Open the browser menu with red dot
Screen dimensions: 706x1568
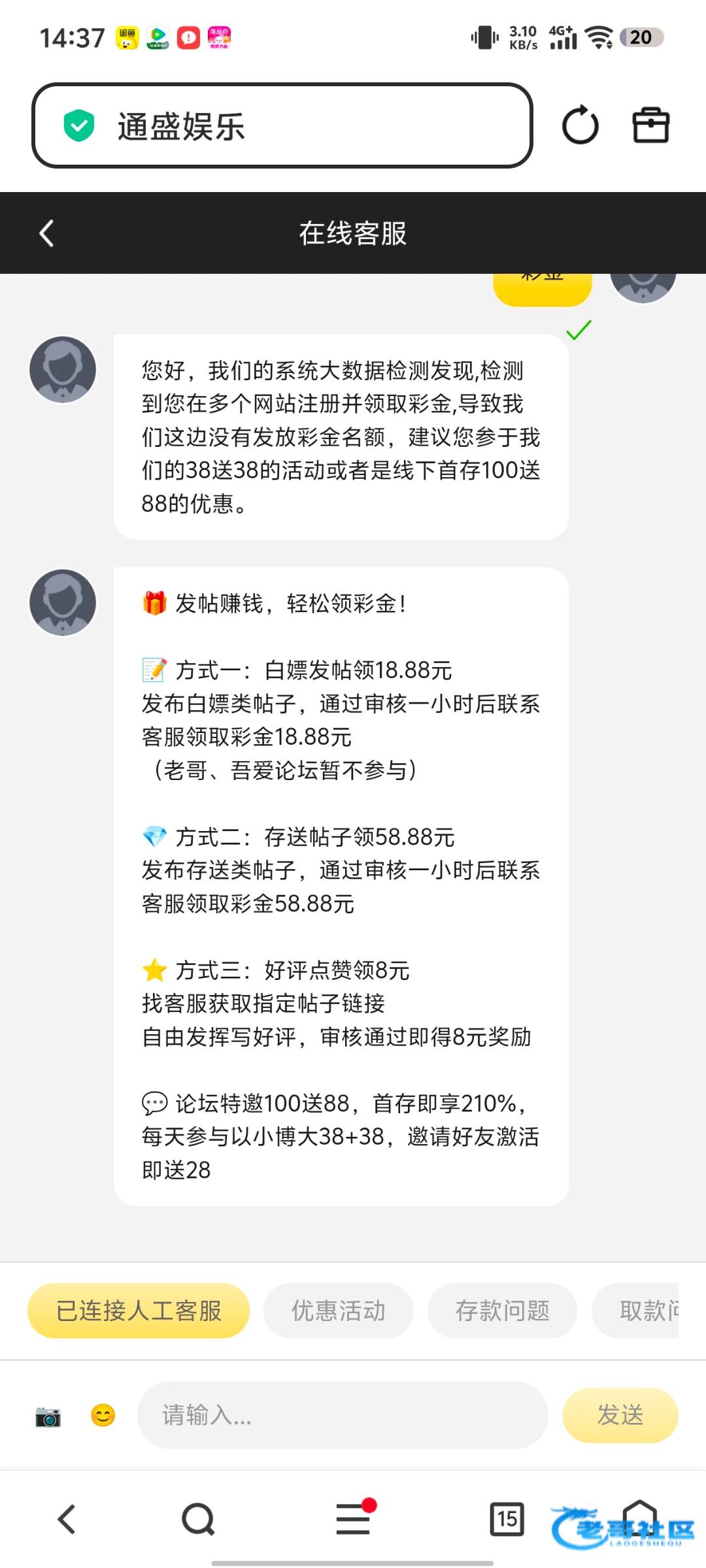[x=354, y=1518]
